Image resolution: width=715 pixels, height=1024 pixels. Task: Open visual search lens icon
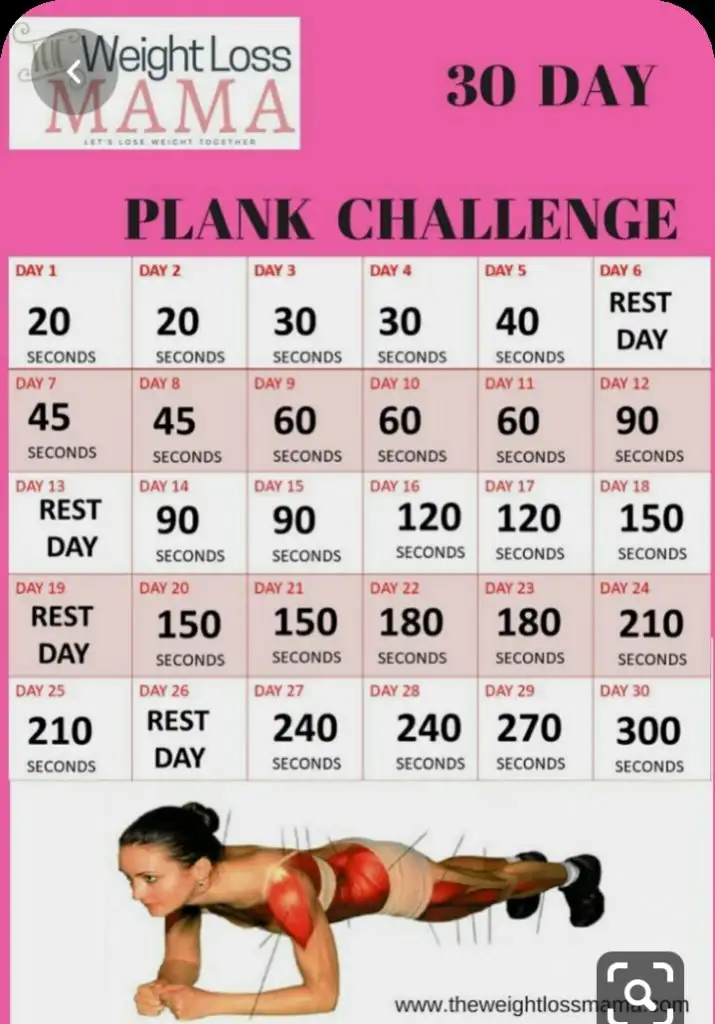point(640,990)
